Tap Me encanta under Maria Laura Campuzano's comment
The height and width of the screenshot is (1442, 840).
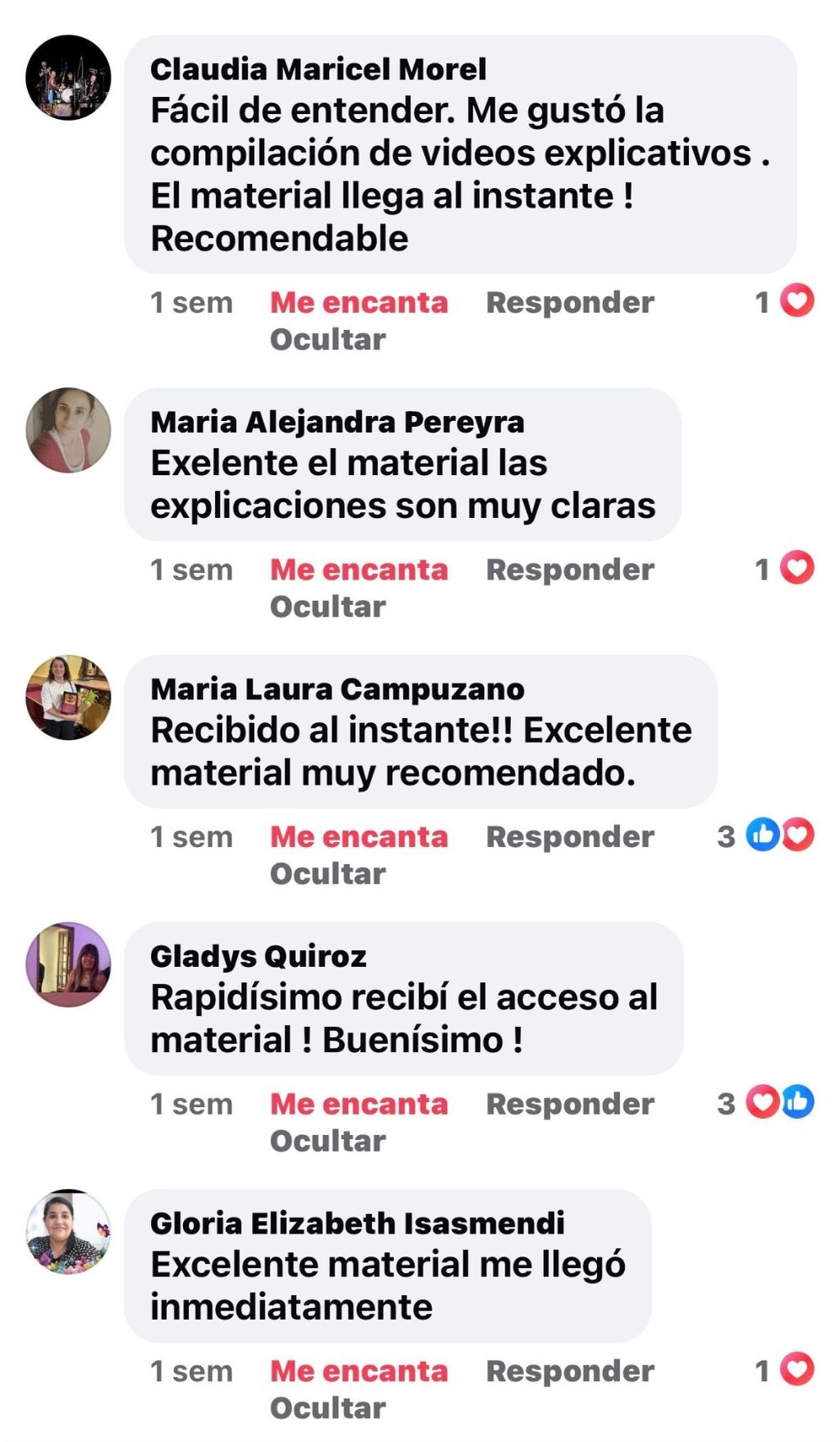(x=358, y=837)
